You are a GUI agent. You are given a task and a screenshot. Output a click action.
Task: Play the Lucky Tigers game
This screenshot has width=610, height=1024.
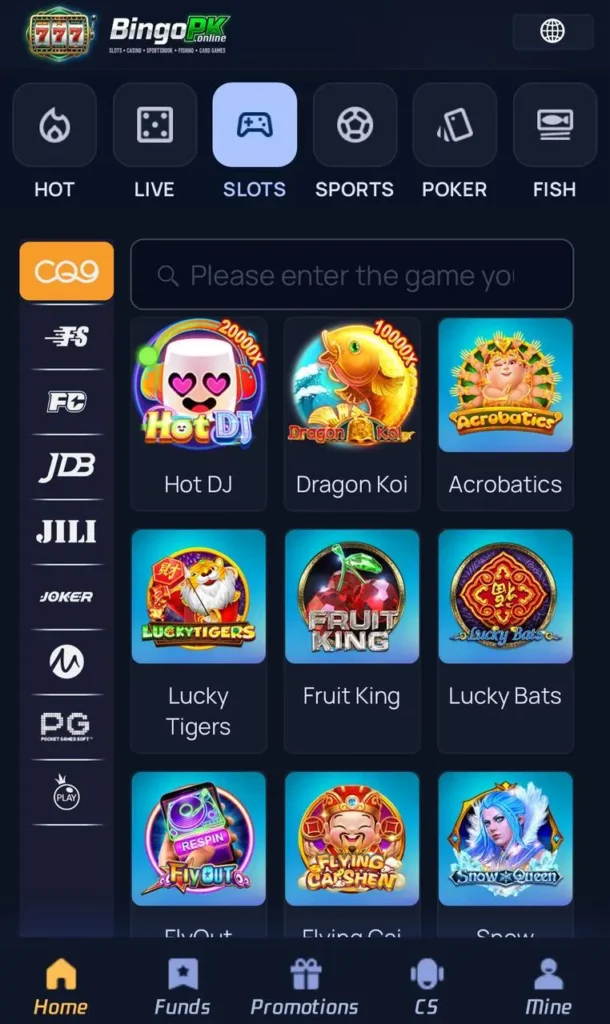click(x=199, y=641)
